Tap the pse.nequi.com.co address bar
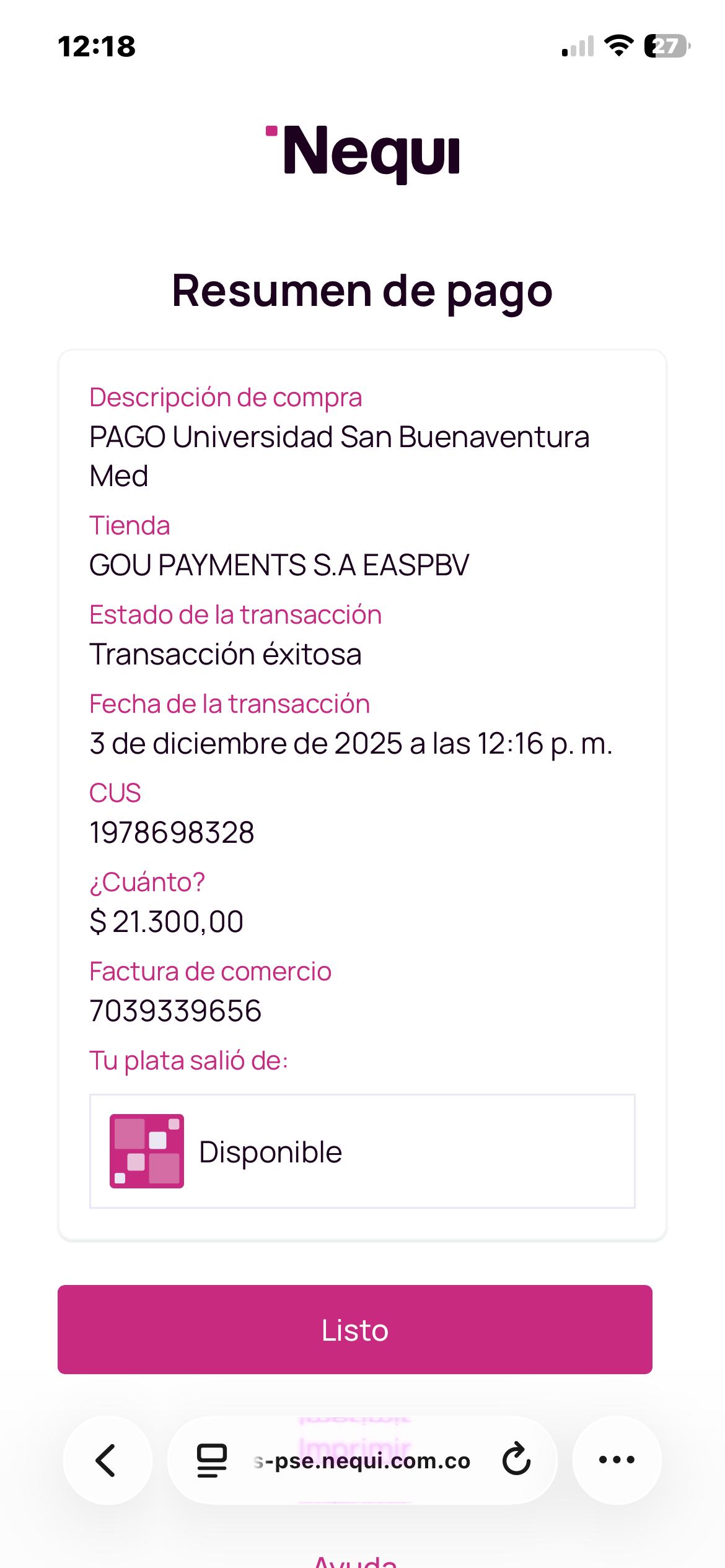This screenshot has height=1568, width=725. pos(362,1460)
